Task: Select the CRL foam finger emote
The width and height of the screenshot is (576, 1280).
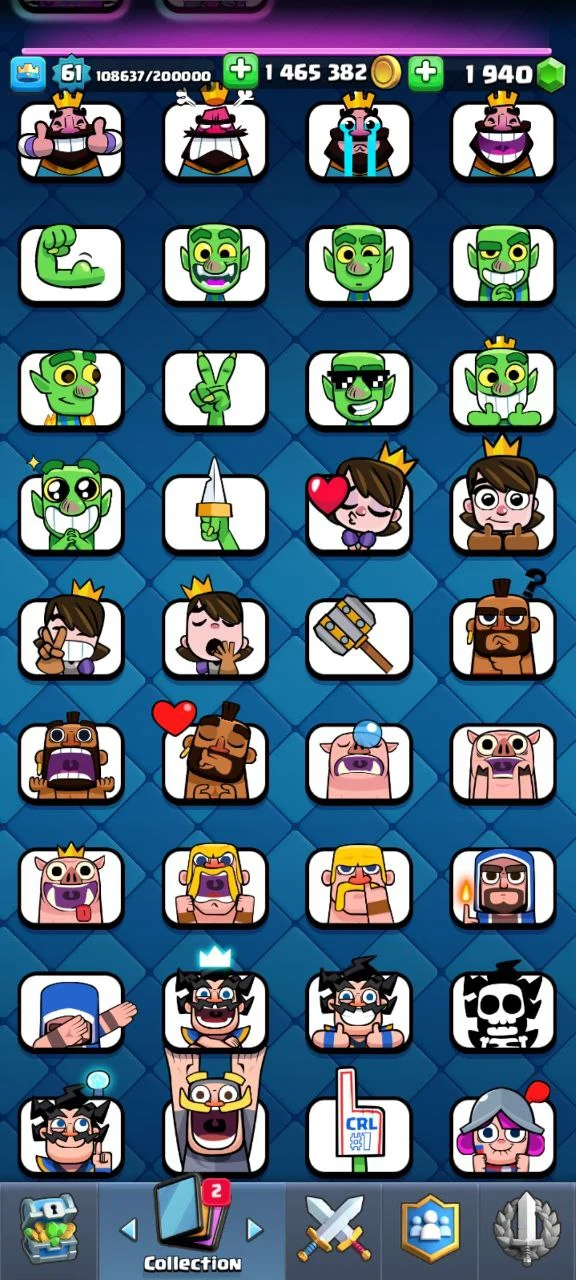Action: [x=359, y=1125]
